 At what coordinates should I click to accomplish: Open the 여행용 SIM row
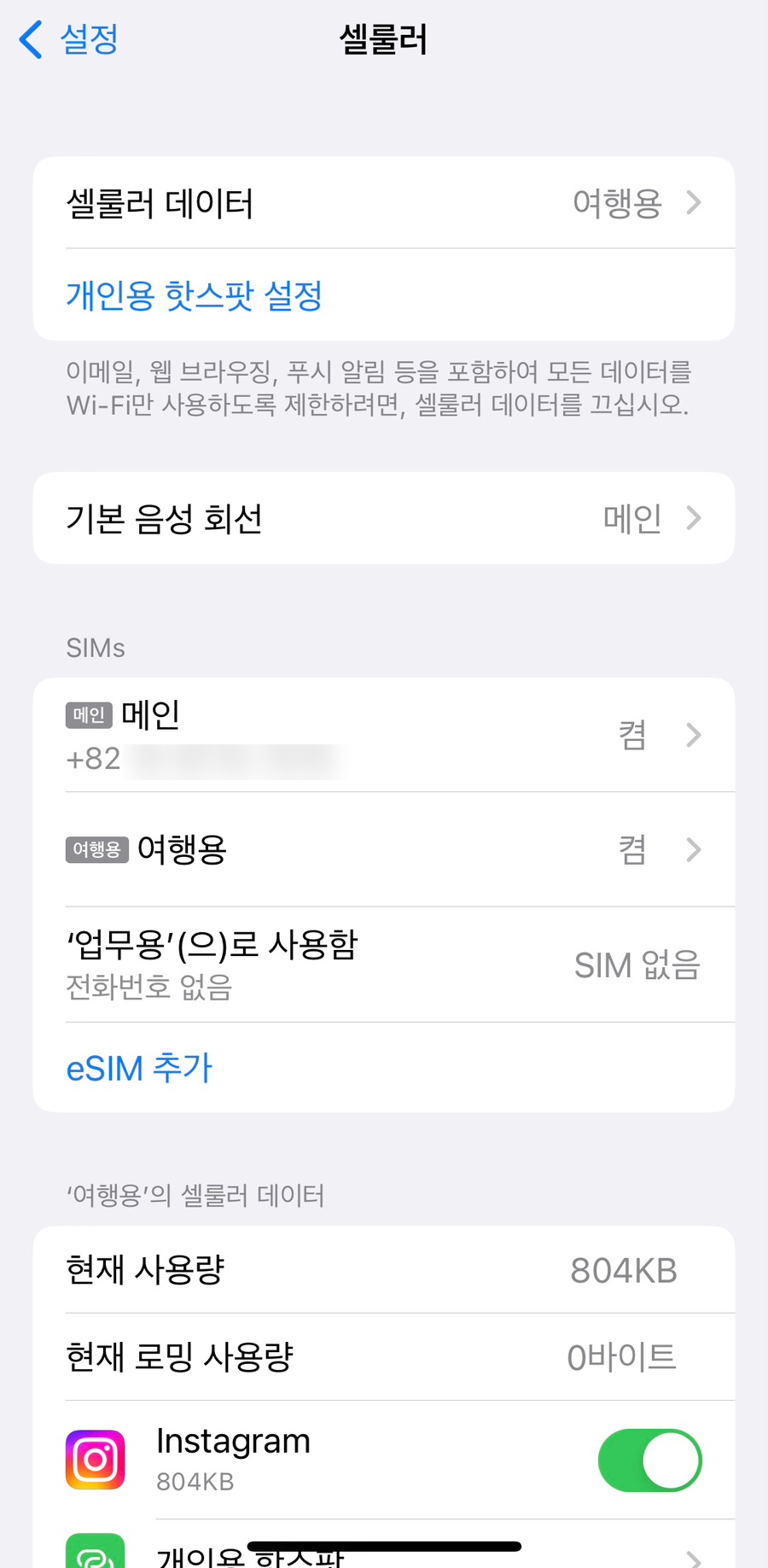384,849
